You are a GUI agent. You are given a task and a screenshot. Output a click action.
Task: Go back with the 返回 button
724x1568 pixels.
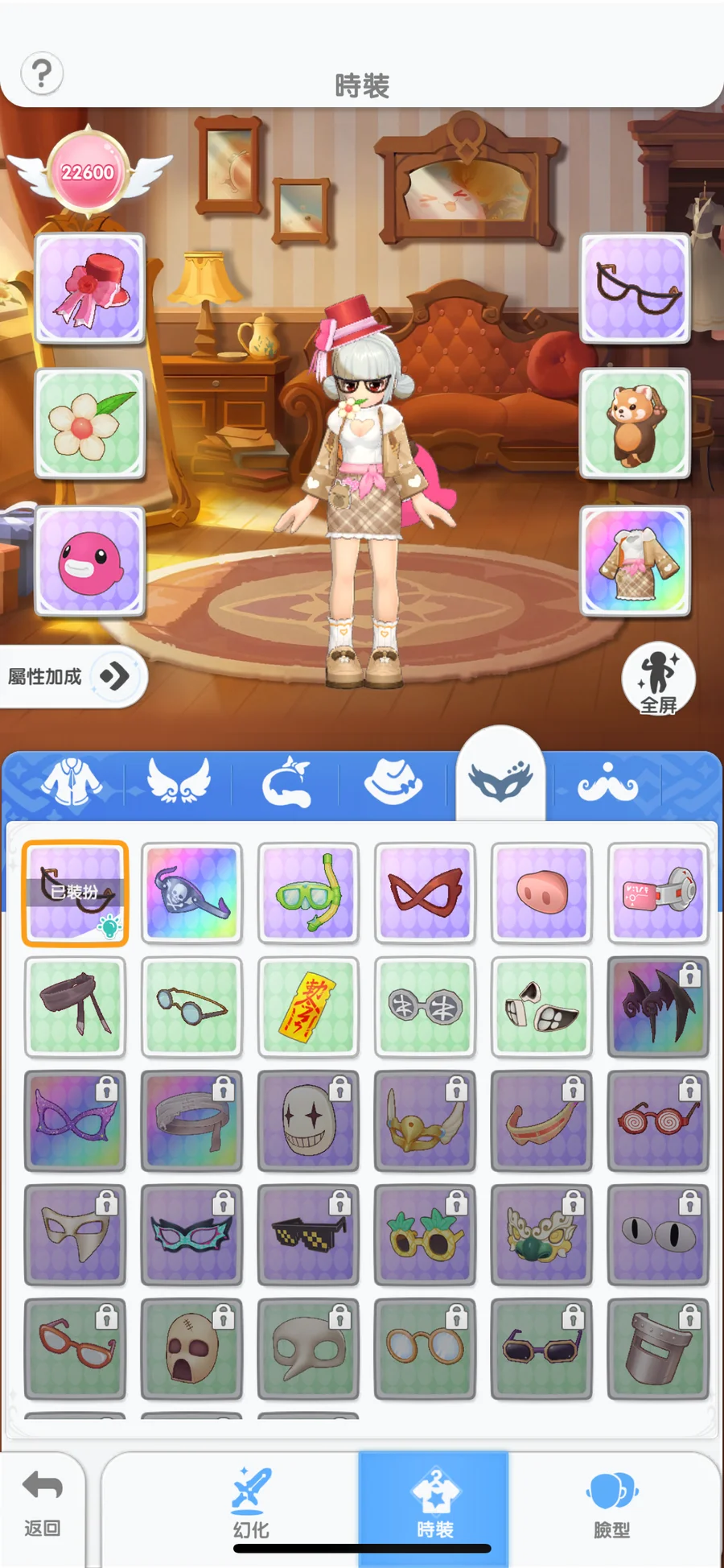(43, 1504)
